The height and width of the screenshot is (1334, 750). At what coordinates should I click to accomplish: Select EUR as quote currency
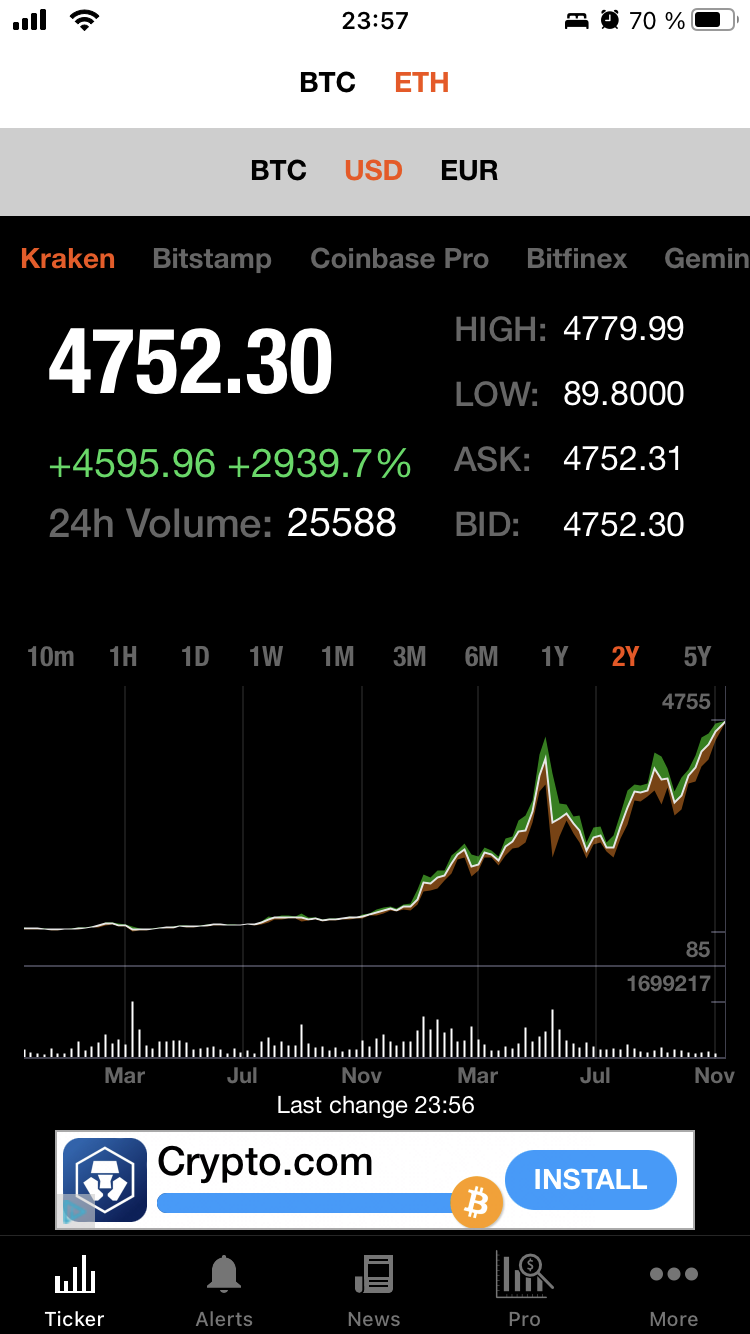click(x=469, y=170)
